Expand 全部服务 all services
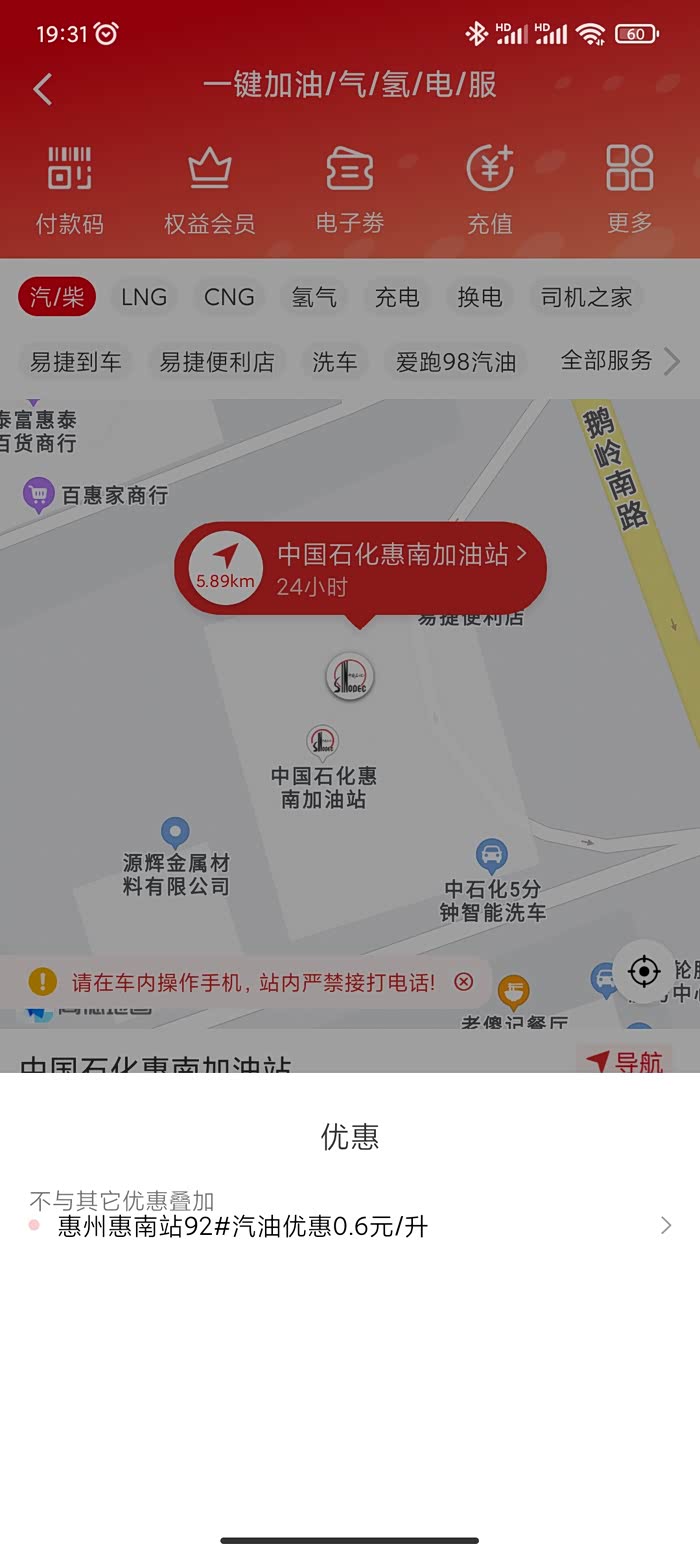The width and height of the screenshot is (700, 1555). pyautogui.click(x=619, y=361)
